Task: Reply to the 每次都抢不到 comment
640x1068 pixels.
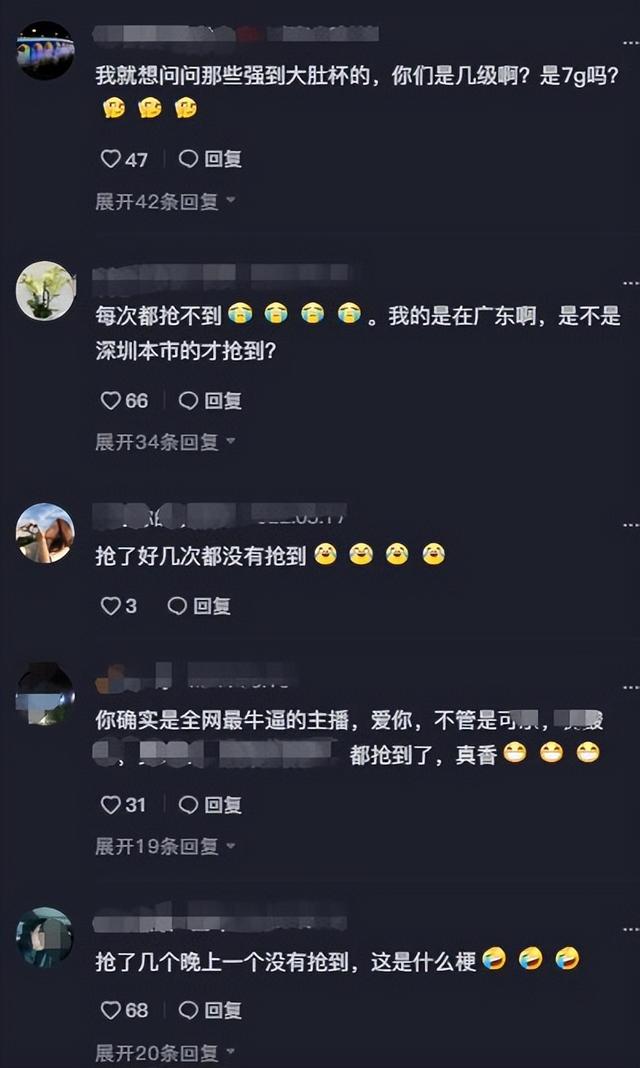Action: click(x=210, y=401)
